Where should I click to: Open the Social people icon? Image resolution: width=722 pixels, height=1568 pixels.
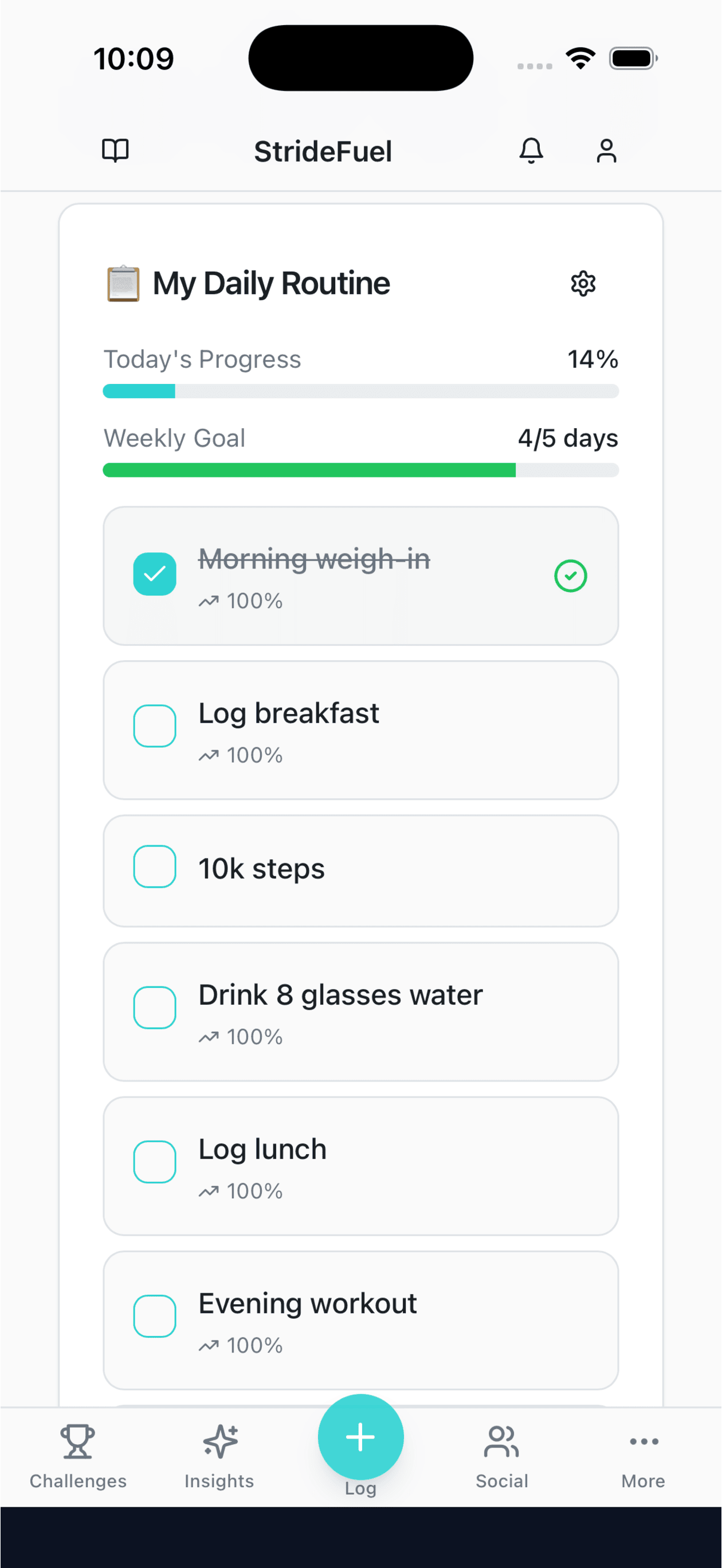click(x=501, y=1441)
